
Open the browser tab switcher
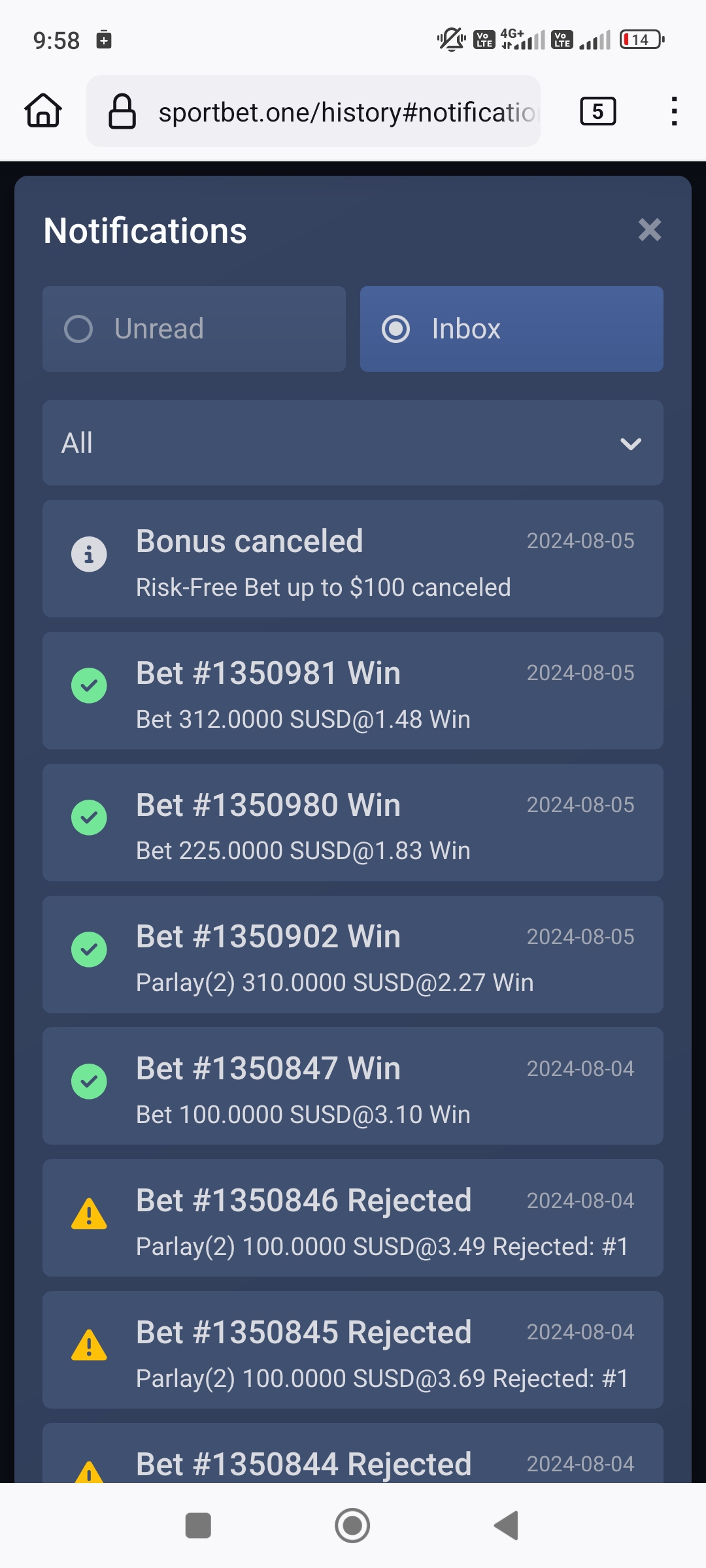pyautogui.click(x=597, y=111)
